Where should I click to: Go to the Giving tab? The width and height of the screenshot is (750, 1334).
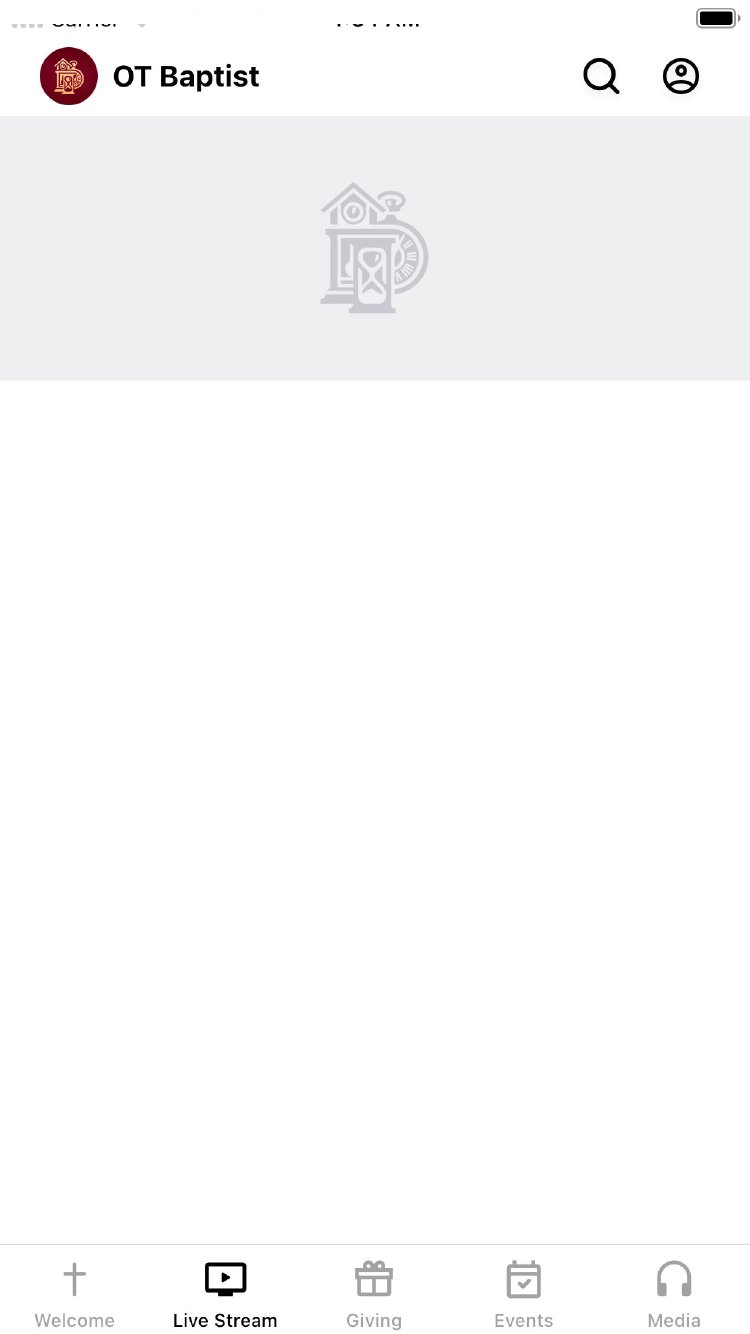point(374,1294)
